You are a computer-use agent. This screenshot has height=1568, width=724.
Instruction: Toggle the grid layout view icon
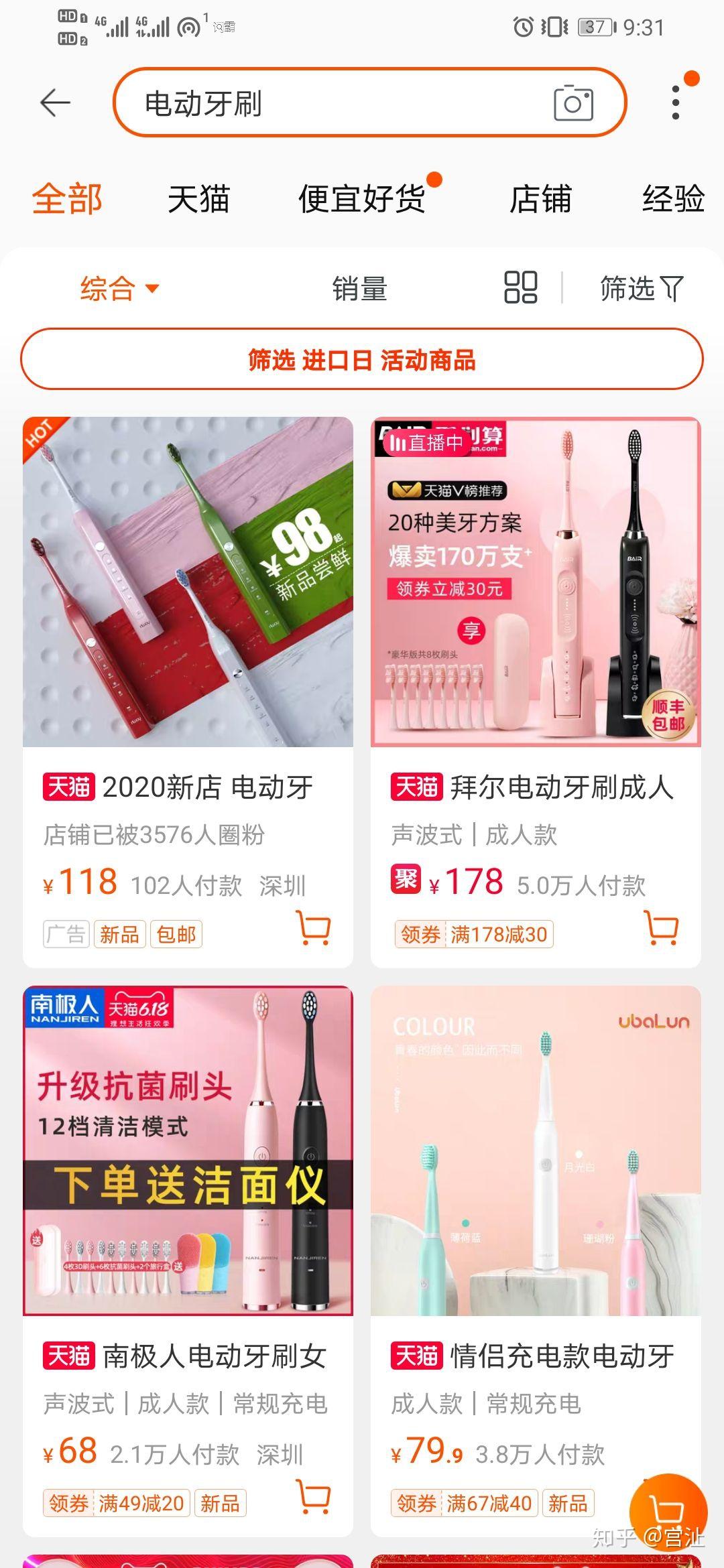521,287
